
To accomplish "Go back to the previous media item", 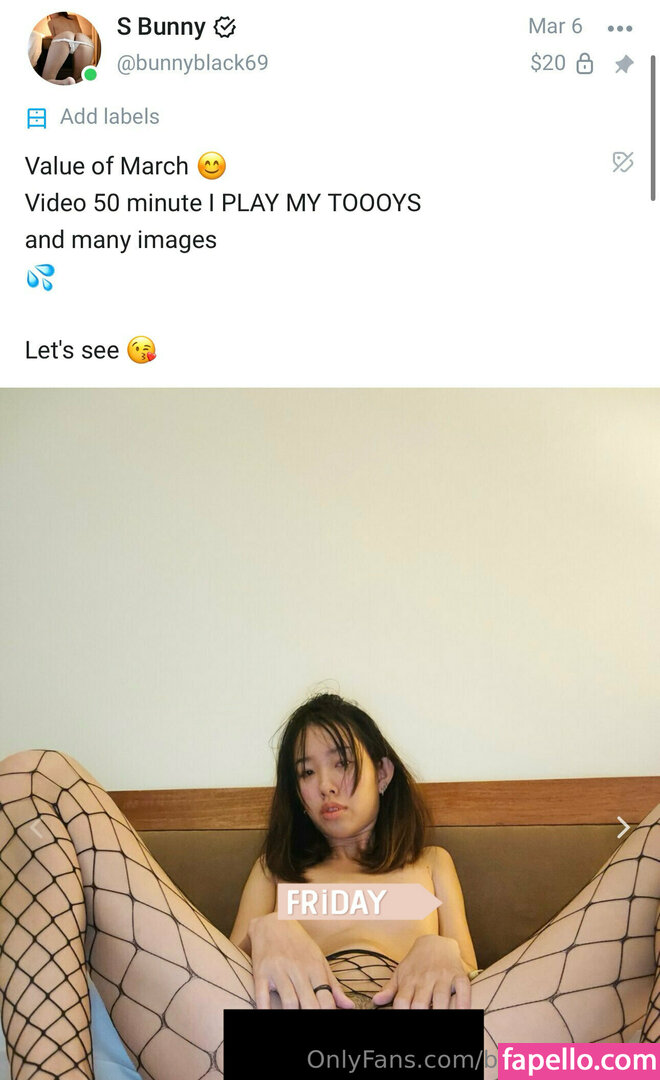I will tap(36, 828).
